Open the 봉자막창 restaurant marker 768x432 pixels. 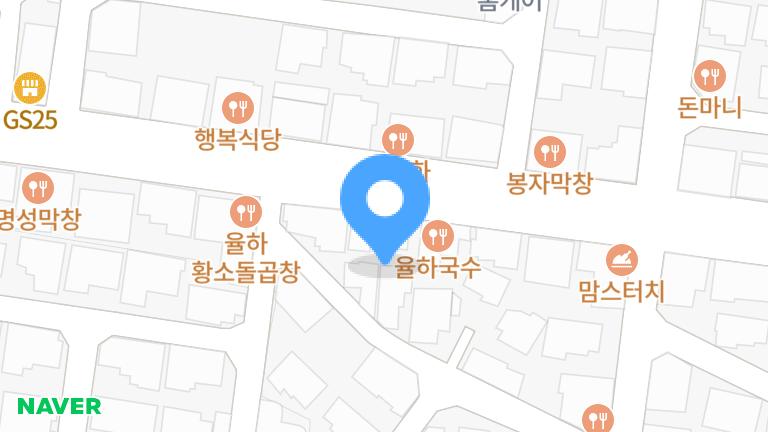(549, 152)
